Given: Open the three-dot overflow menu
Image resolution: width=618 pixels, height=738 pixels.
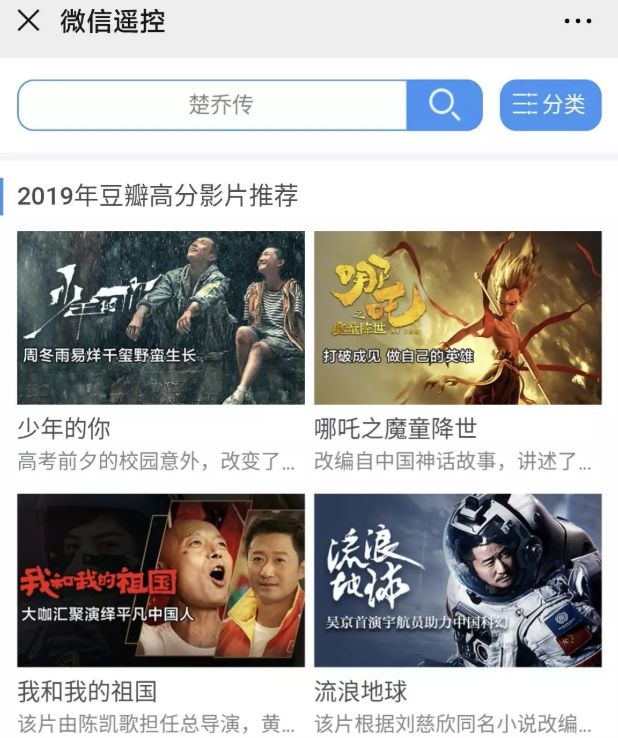Looking at the screenshot, I should click(578, 21).
